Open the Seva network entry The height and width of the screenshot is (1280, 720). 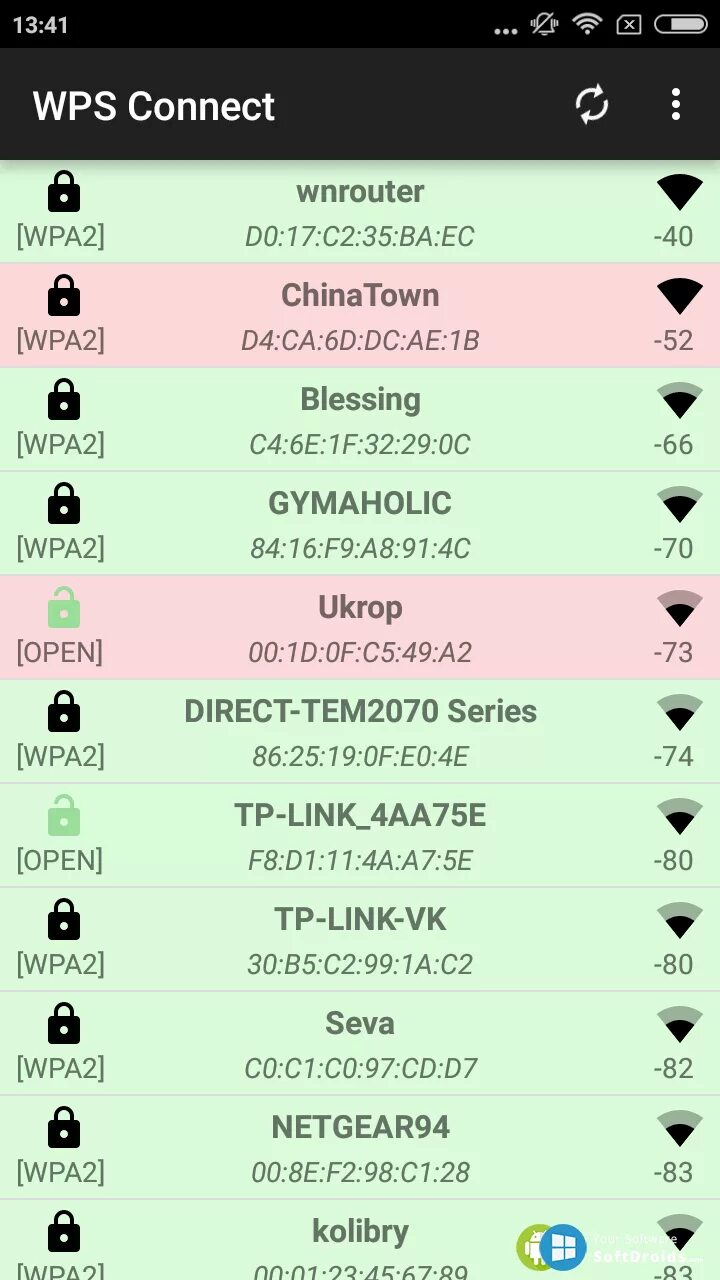[360, 1044]
